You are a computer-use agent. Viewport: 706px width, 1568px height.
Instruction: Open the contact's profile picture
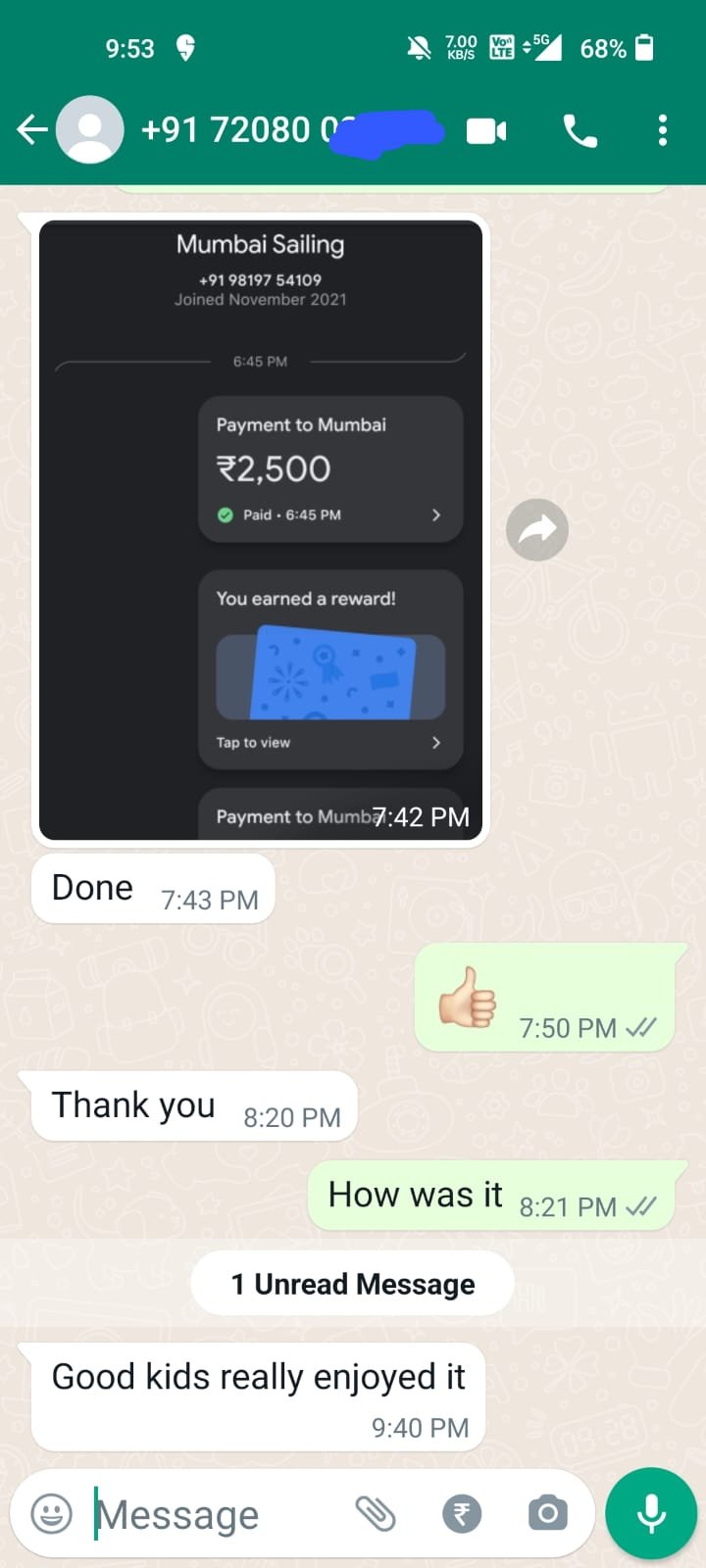[x=90, y=129]
